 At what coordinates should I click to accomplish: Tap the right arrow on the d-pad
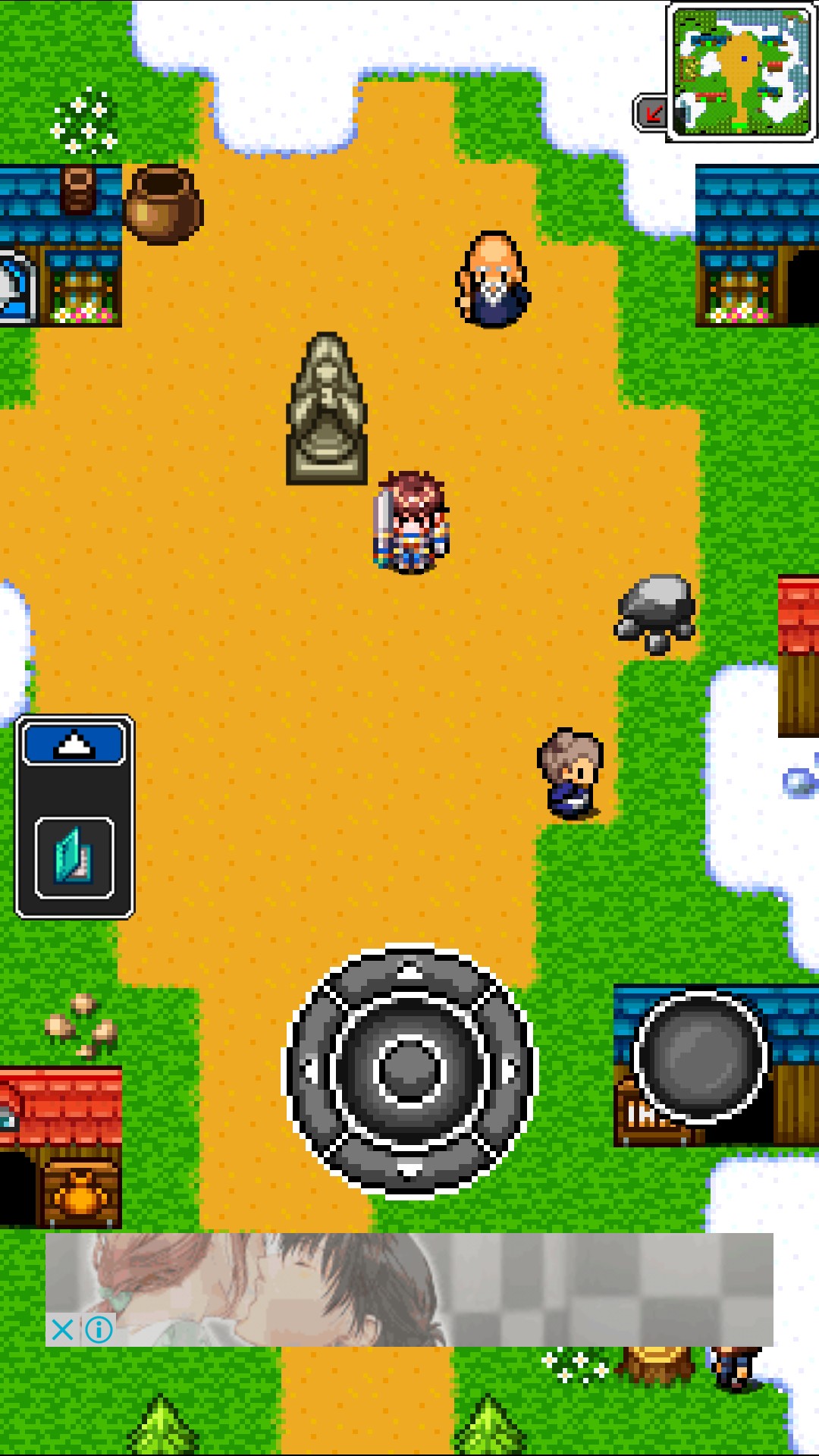point(510,1070)
